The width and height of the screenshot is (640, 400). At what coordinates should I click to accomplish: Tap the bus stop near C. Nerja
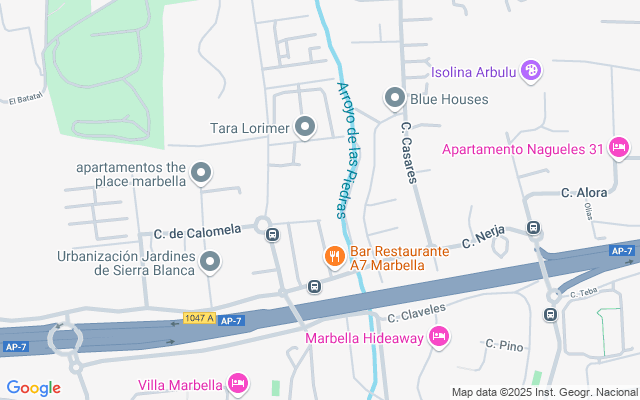coord(534,229)
